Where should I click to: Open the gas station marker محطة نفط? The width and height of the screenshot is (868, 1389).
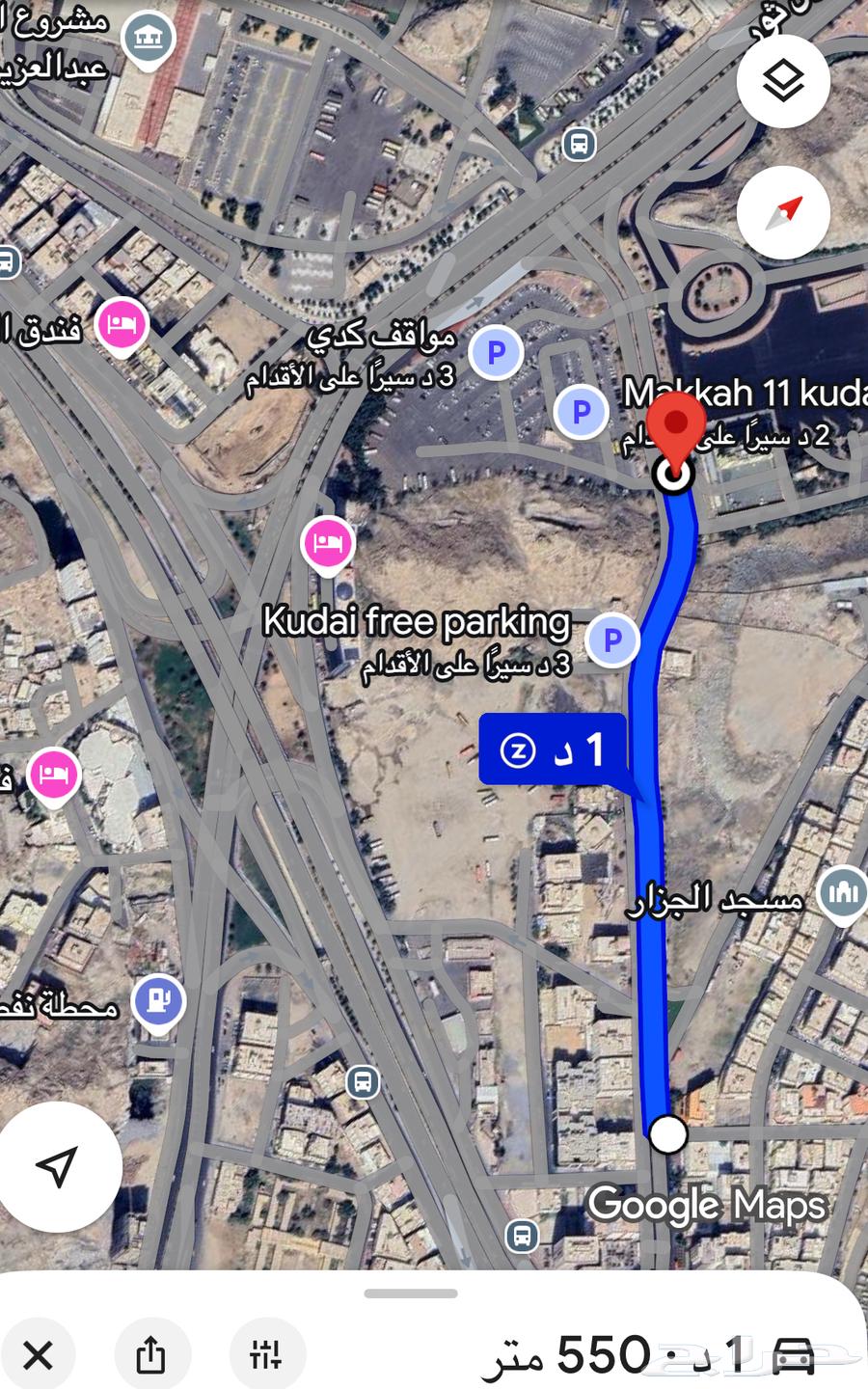tap(159, 1000)
